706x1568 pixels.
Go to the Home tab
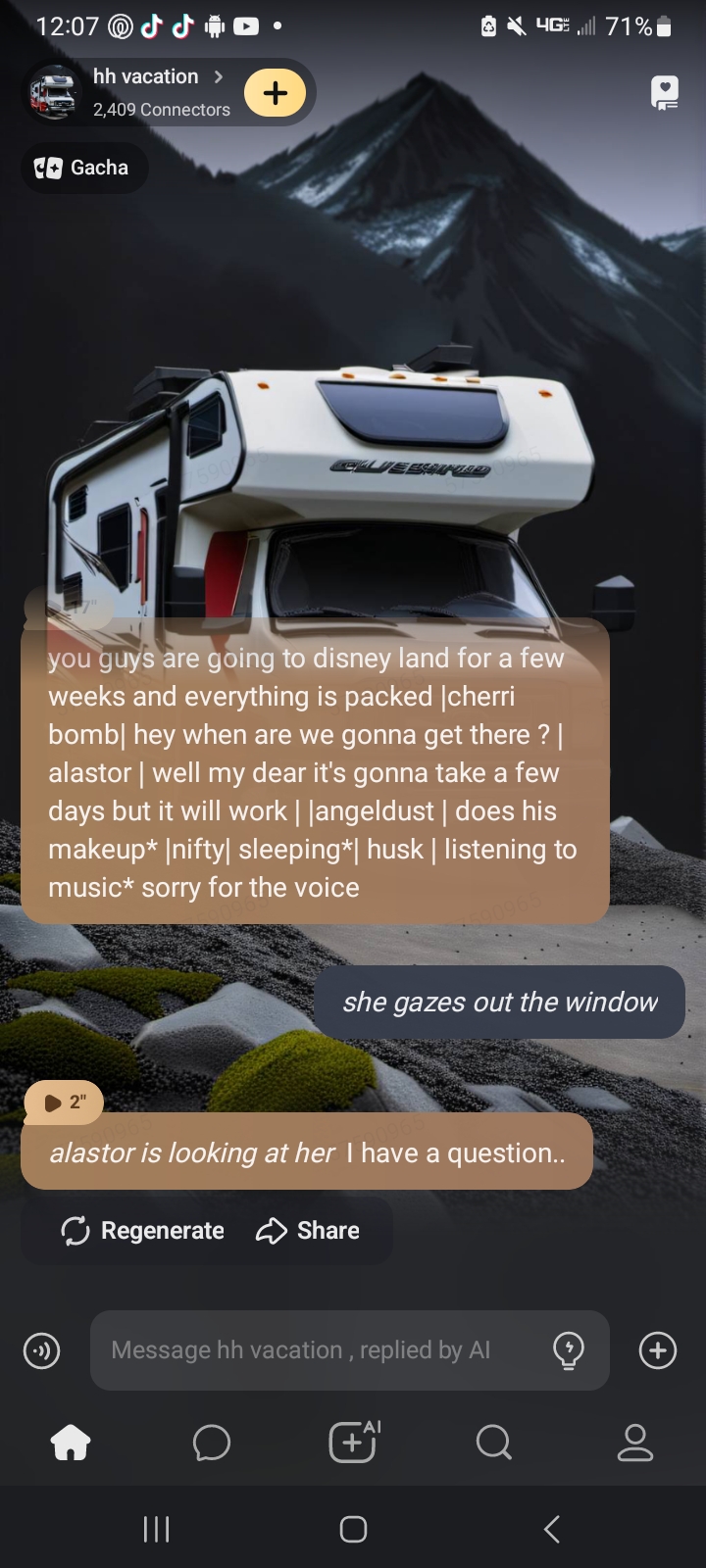click(71, 1443)
